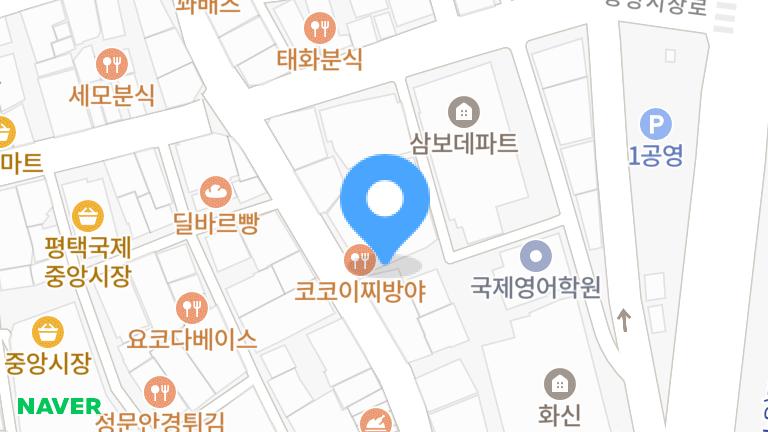The width and height of the screenshot is (768, 432).
Task: Open the 코코이찌방야 restaurant marker
Action: coord(358,262)
